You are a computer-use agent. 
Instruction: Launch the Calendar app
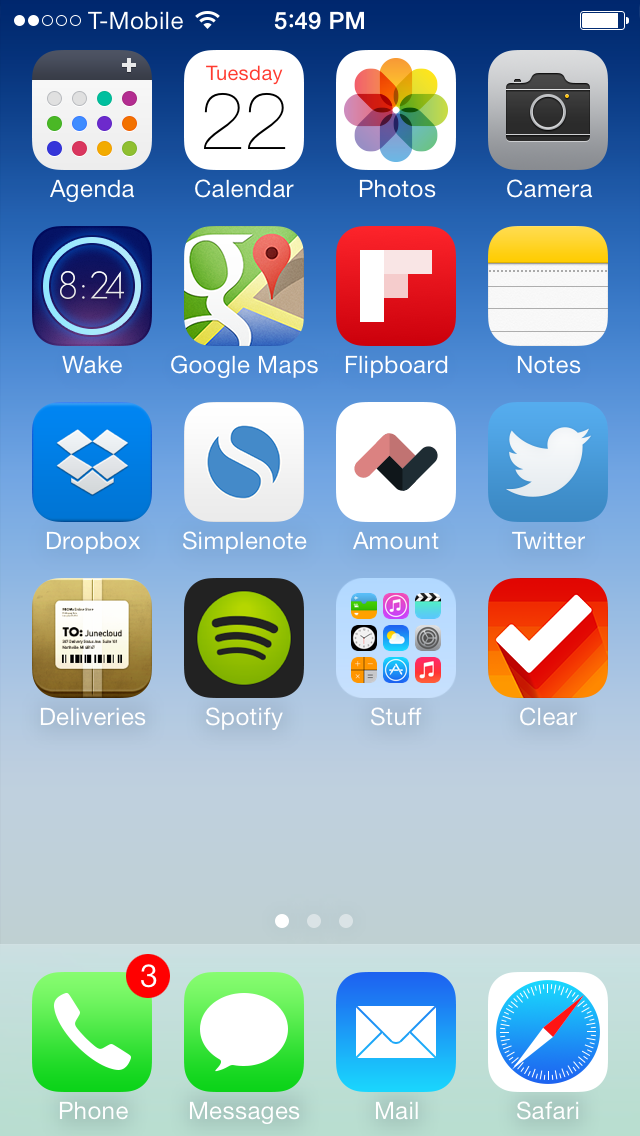pos(244,110)
